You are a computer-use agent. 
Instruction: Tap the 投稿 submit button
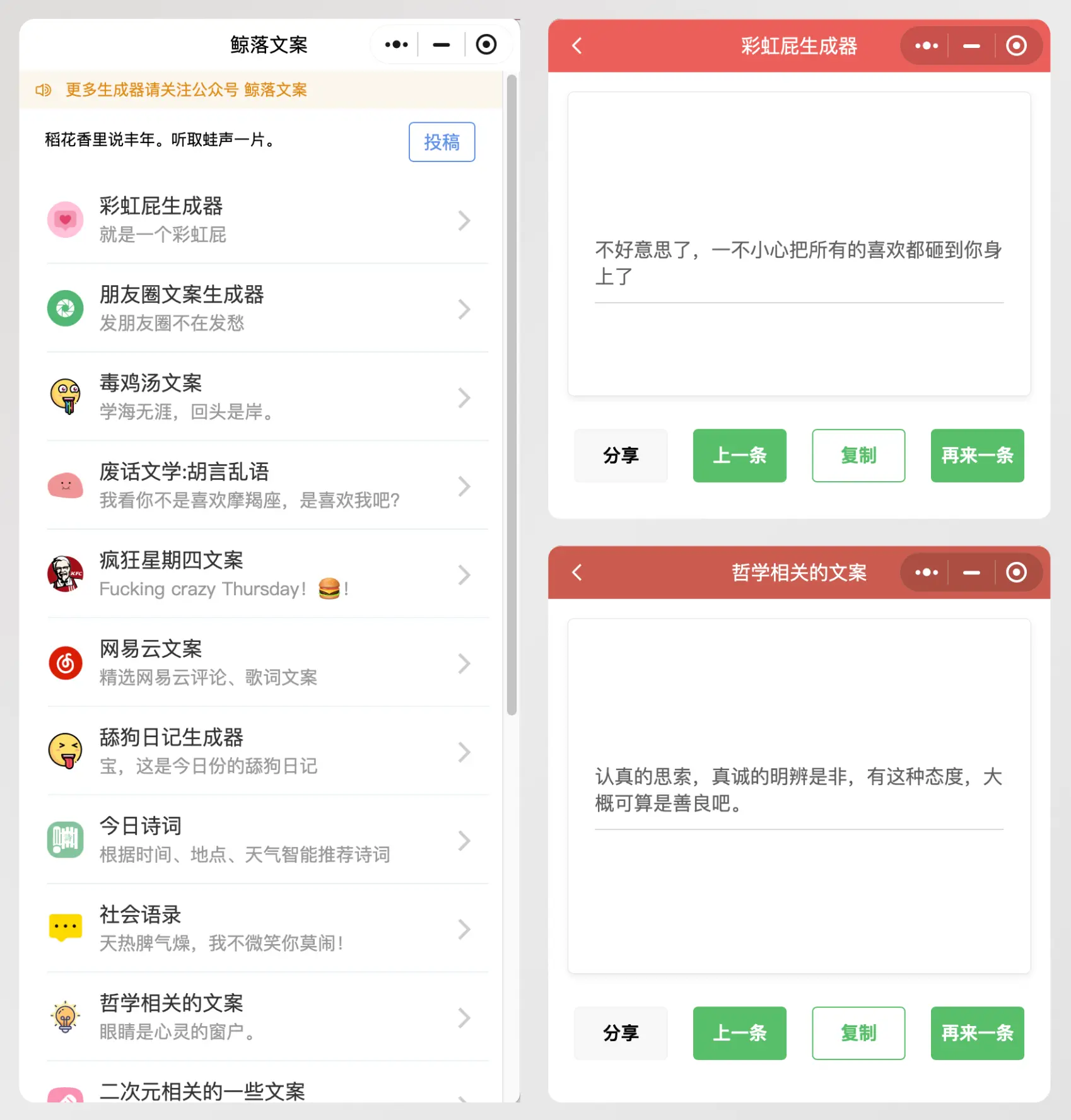(x=442, y=142)
